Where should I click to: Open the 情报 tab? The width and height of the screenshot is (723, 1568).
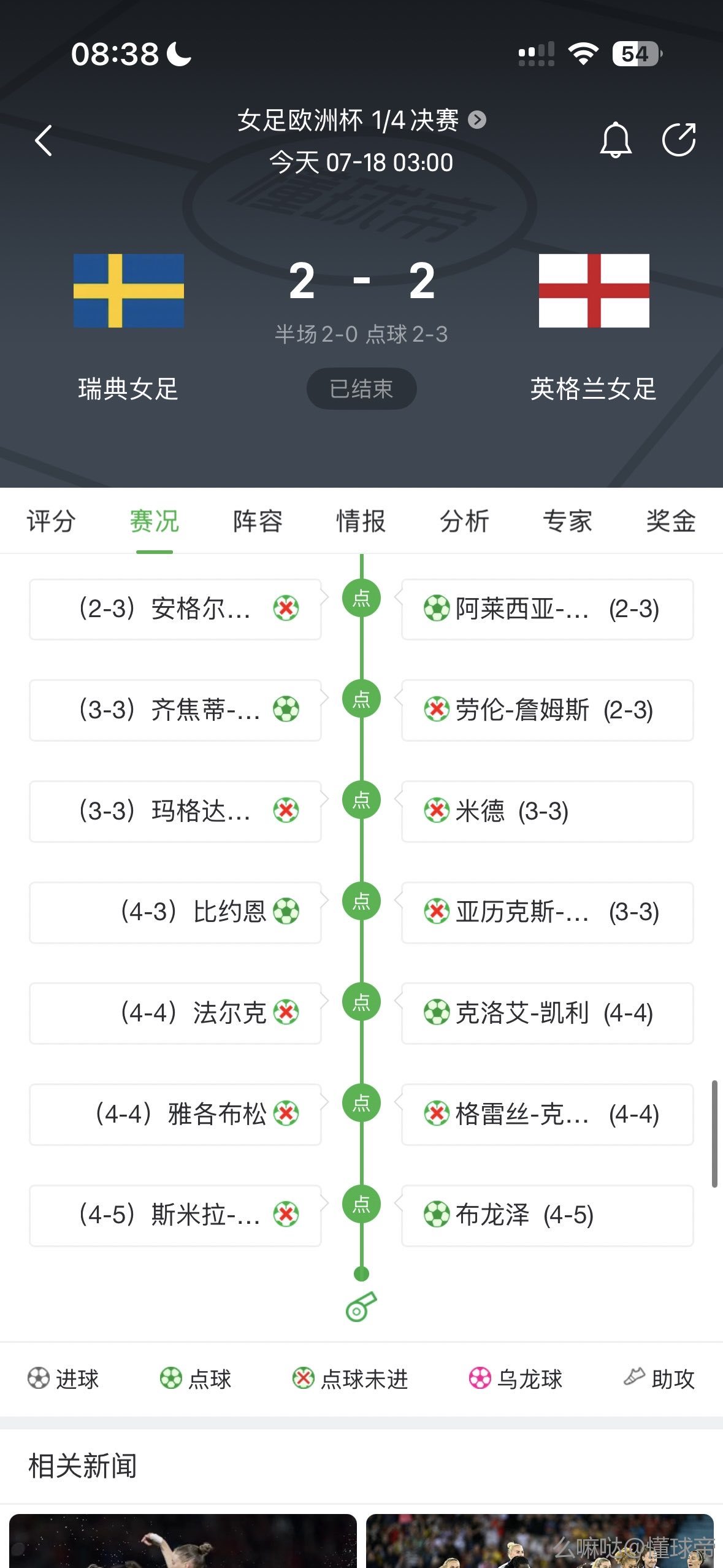[361, 521]
